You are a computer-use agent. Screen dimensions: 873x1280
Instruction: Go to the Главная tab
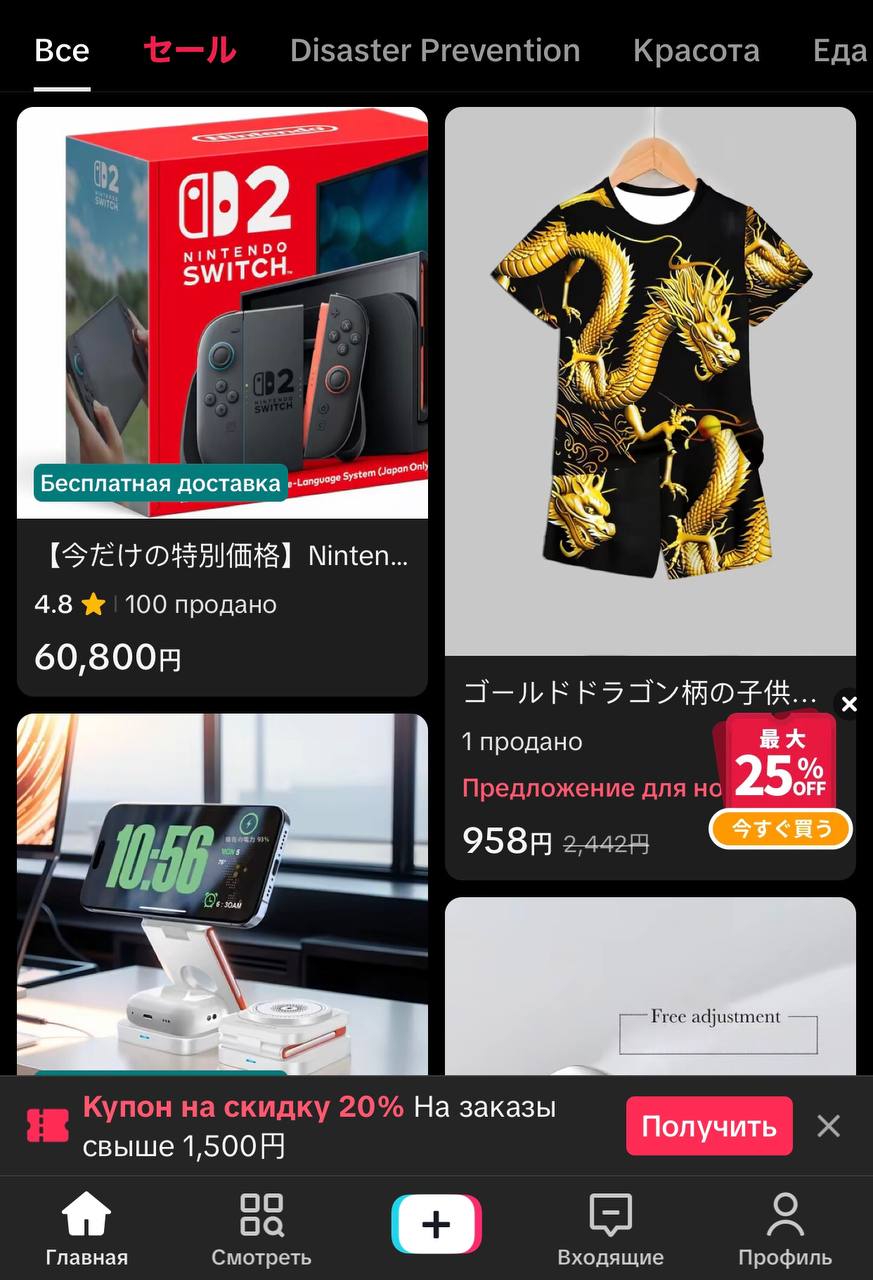pyautogui.click(x=87, y=1228)
